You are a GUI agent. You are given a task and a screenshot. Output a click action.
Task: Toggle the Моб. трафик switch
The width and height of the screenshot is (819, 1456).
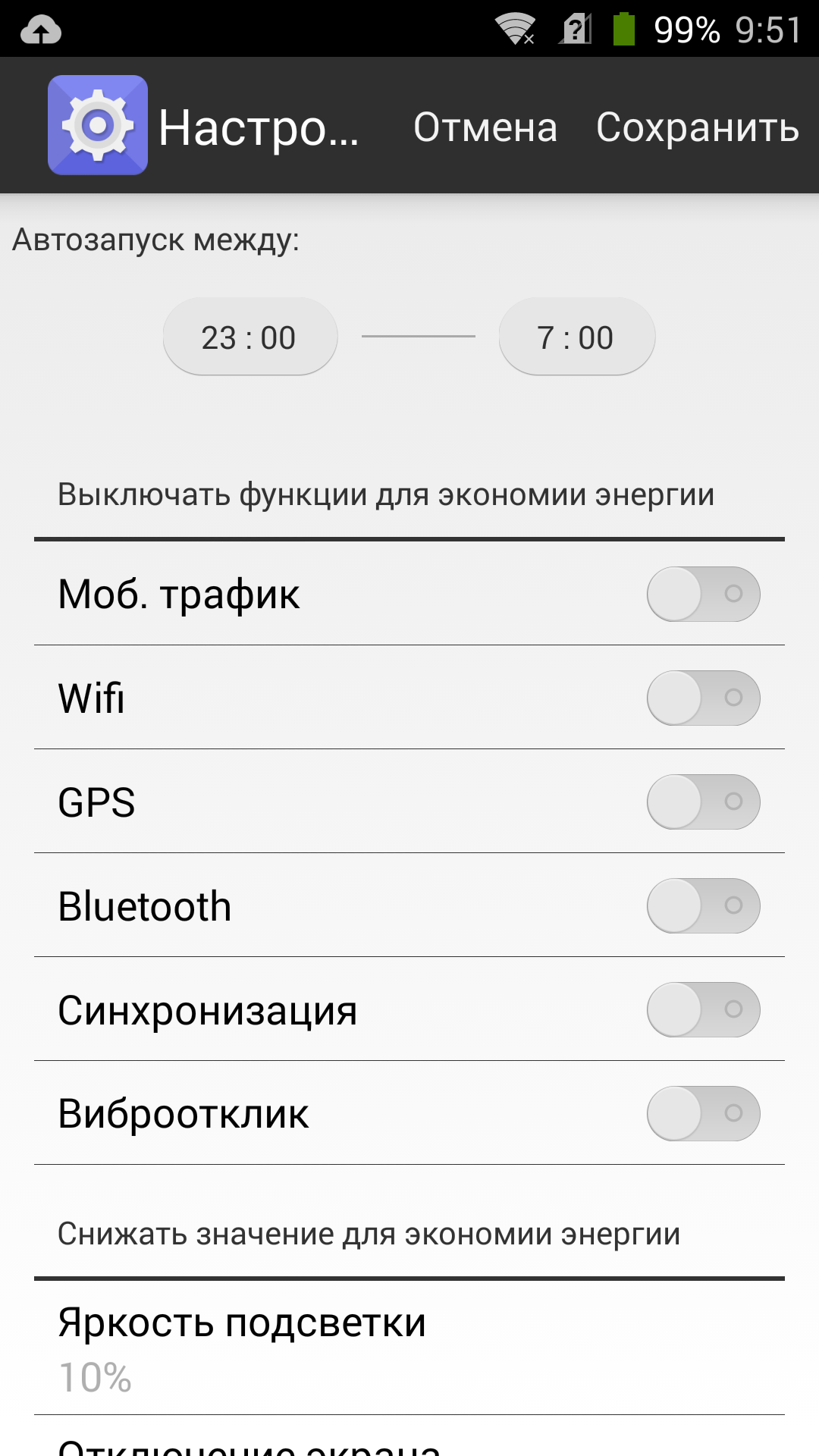click(x=703, y=594)
